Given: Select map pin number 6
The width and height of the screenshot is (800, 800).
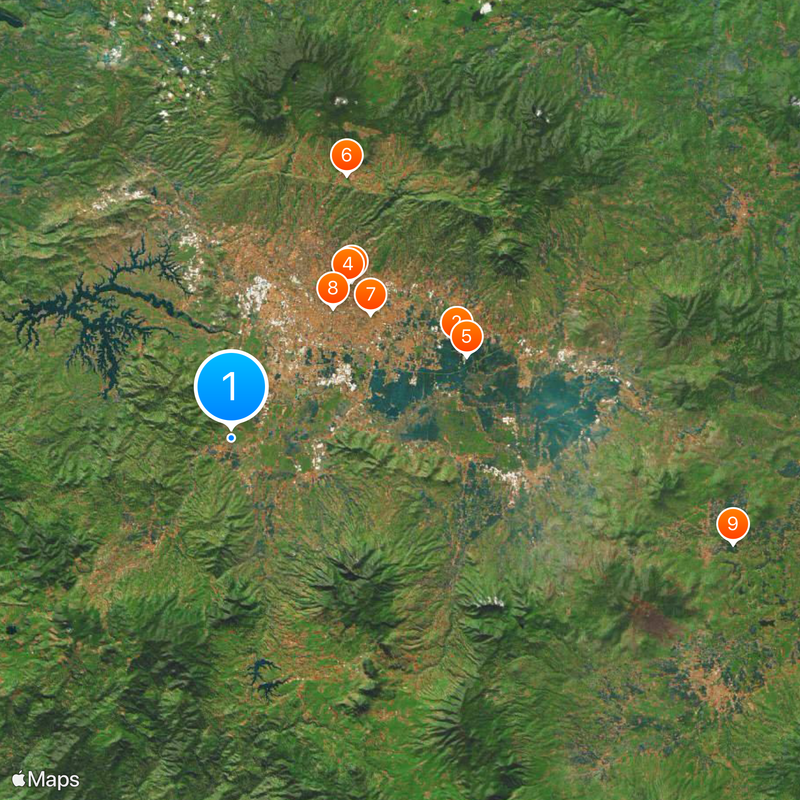Looking at the screenshot, I should 346,155.
